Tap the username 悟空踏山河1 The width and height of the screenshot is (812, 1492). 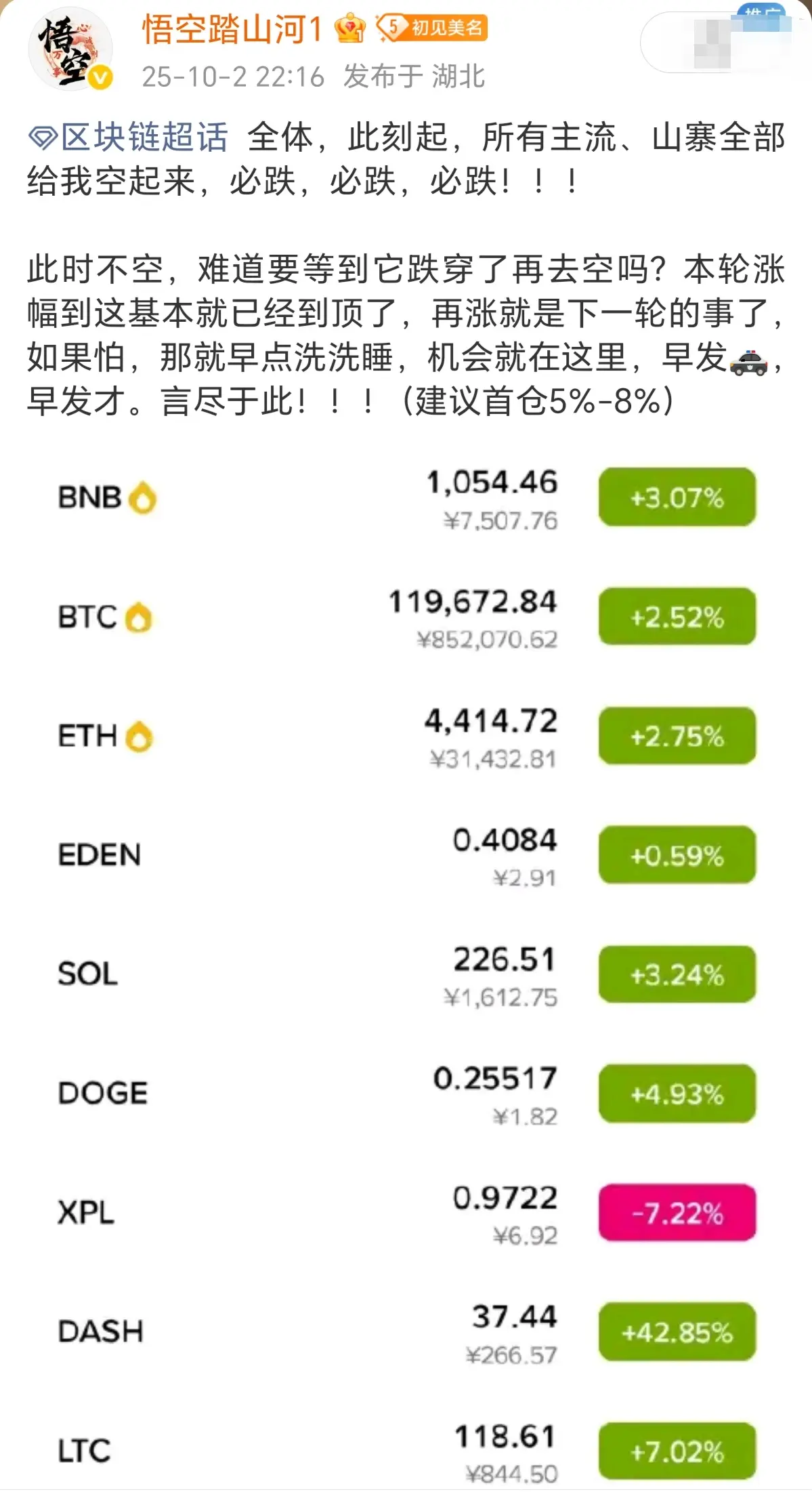point(231,30)
